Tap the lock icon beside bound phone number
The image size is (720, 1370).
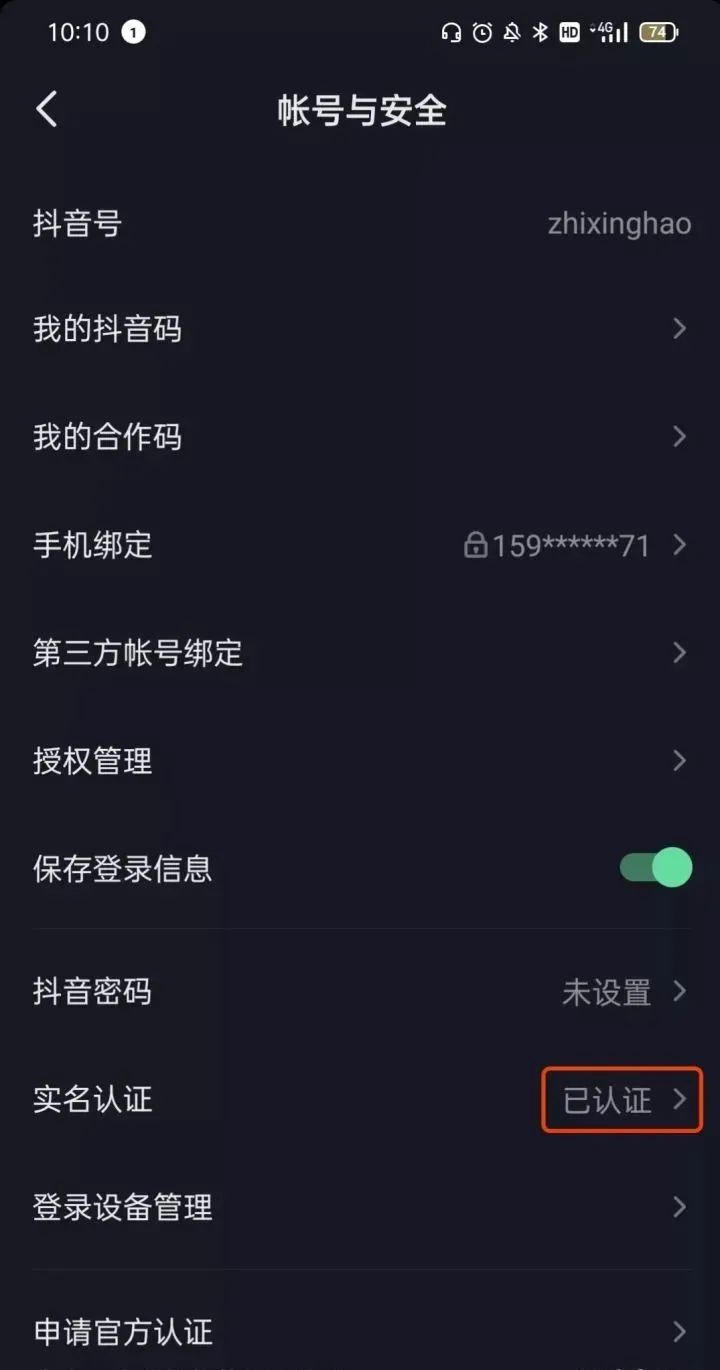pyautogui.click(x=475, y=545)
